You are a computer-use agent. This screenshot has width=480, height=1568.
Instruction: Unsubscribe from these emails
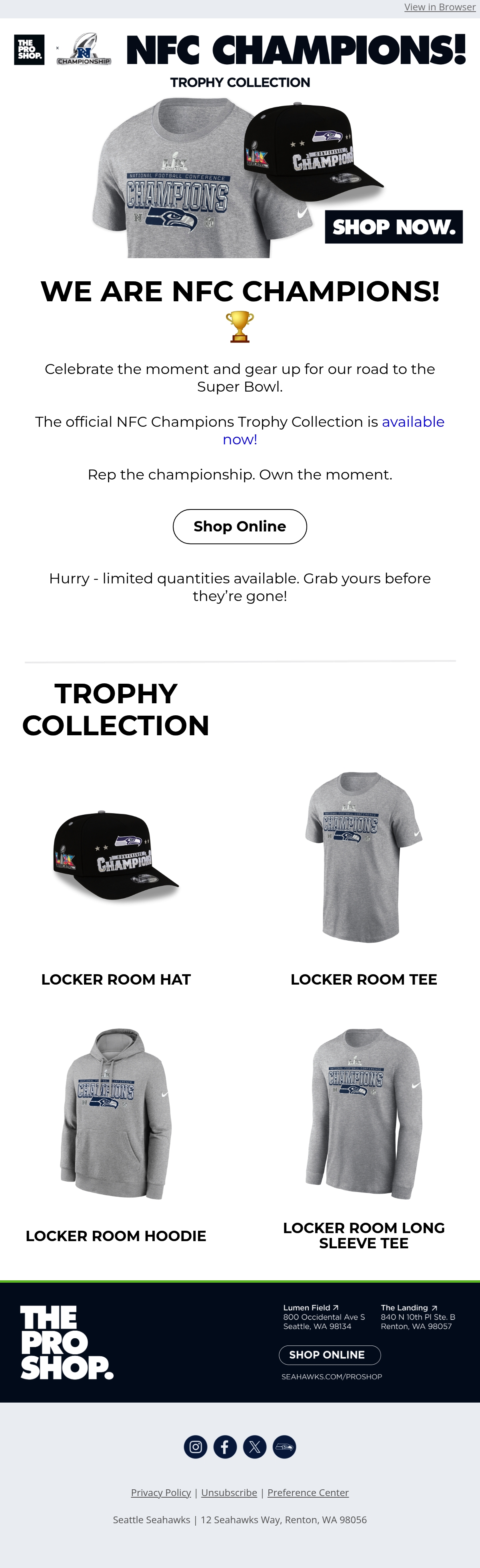point(229,1492)
